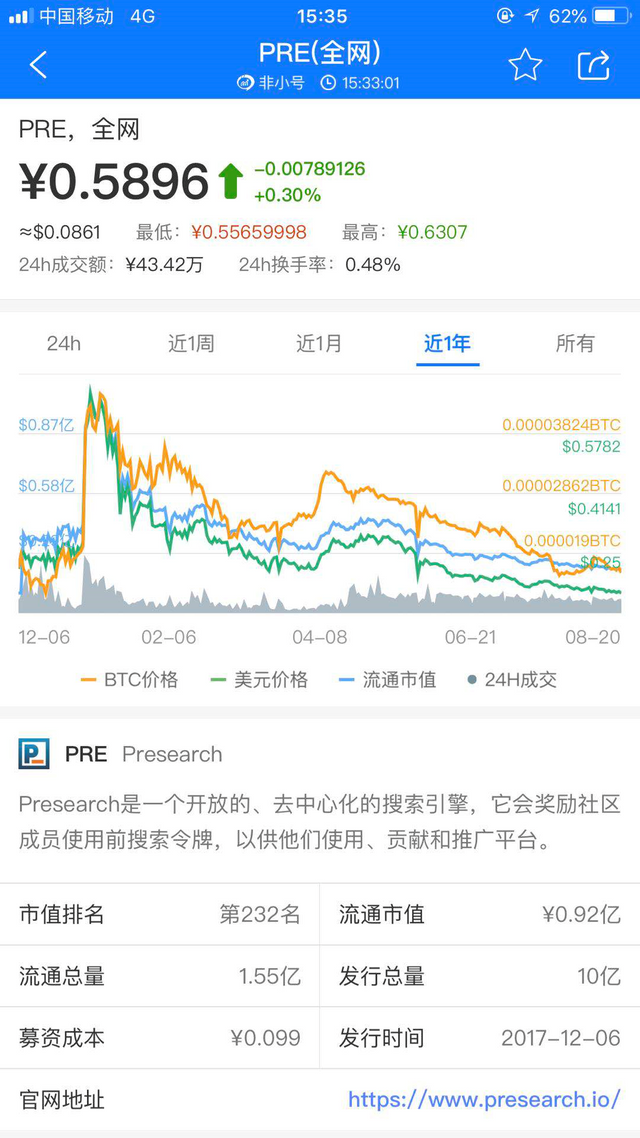Toggle the 流通市值 series in the legend
The height and width of the screenshot is (1138, 640).
(x=387, y=679)
